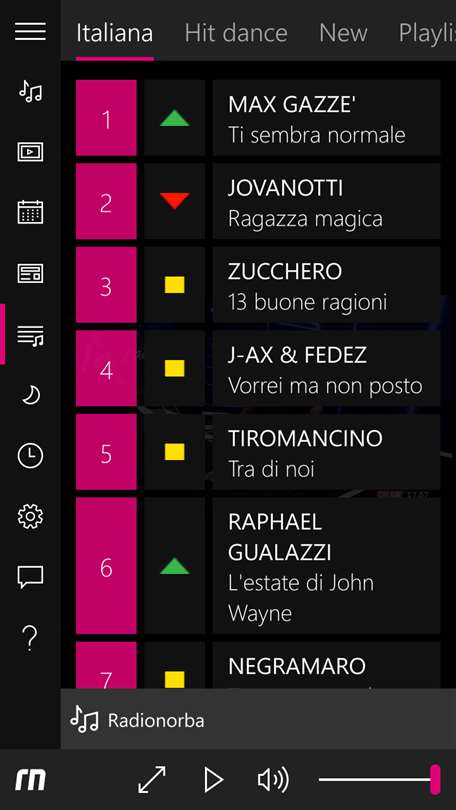This screenshot has height=810, width=456.
Task: Play the Radionorba stream
Action: (213, 780)
